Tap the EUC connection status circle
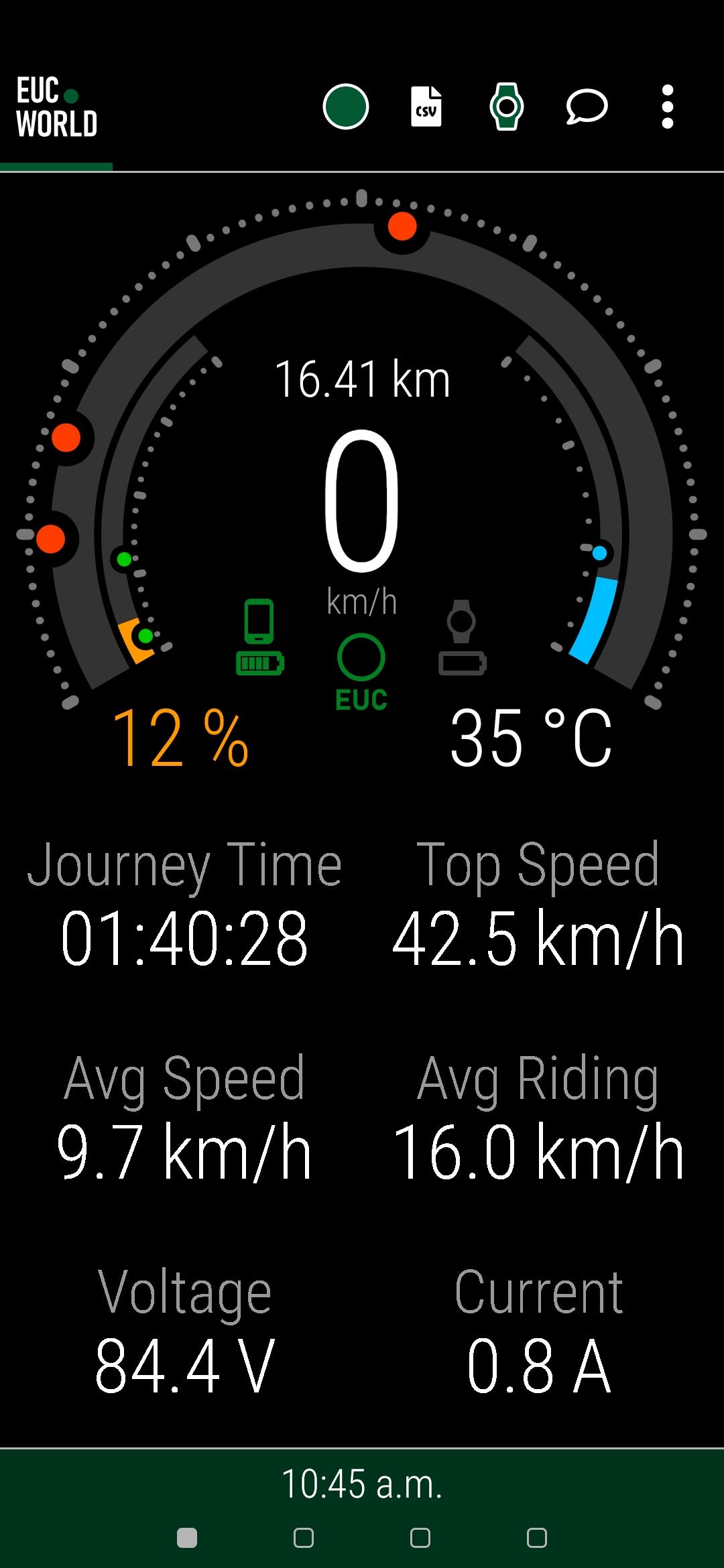The width and height of the screenshot is (724, 1568). 361,657
